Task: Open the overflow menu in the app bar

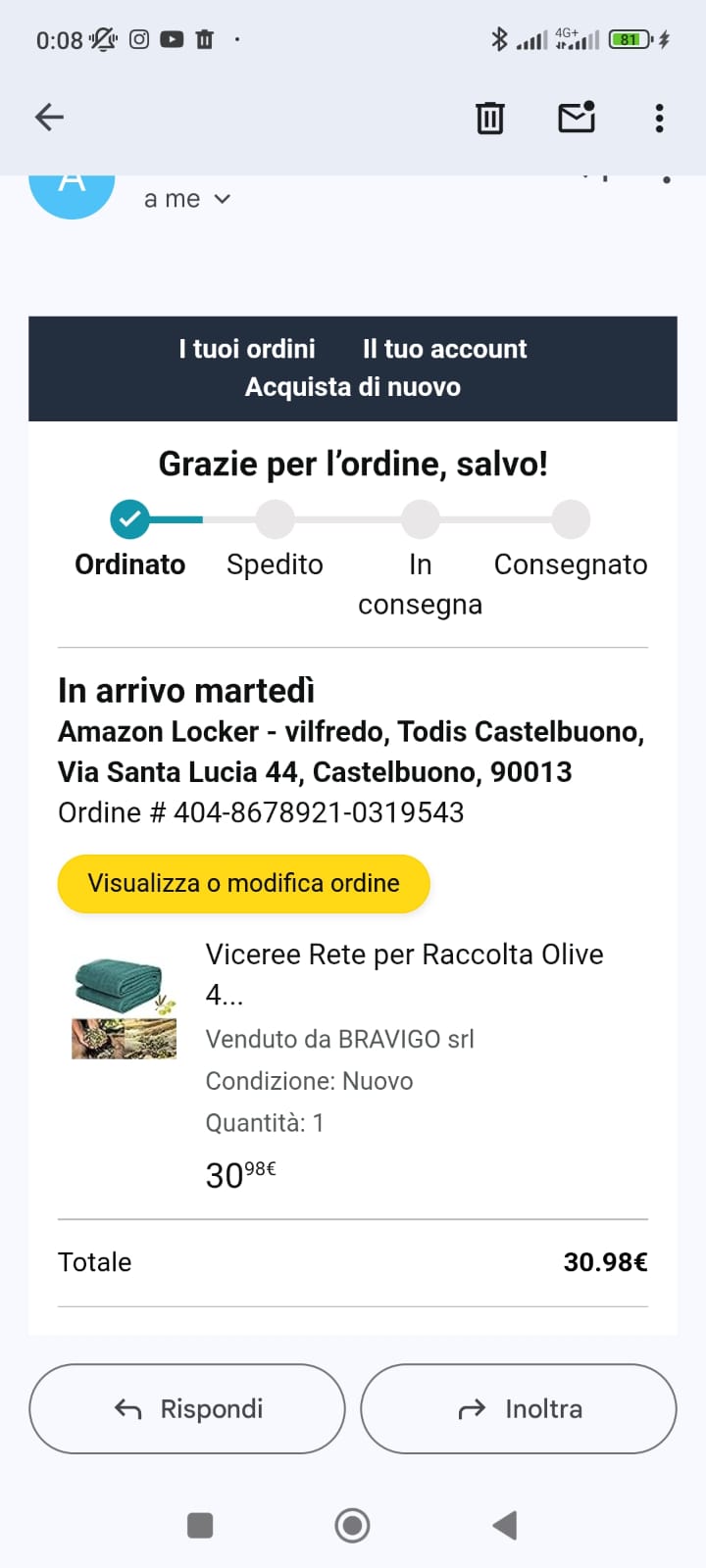Action: (659, 118)
